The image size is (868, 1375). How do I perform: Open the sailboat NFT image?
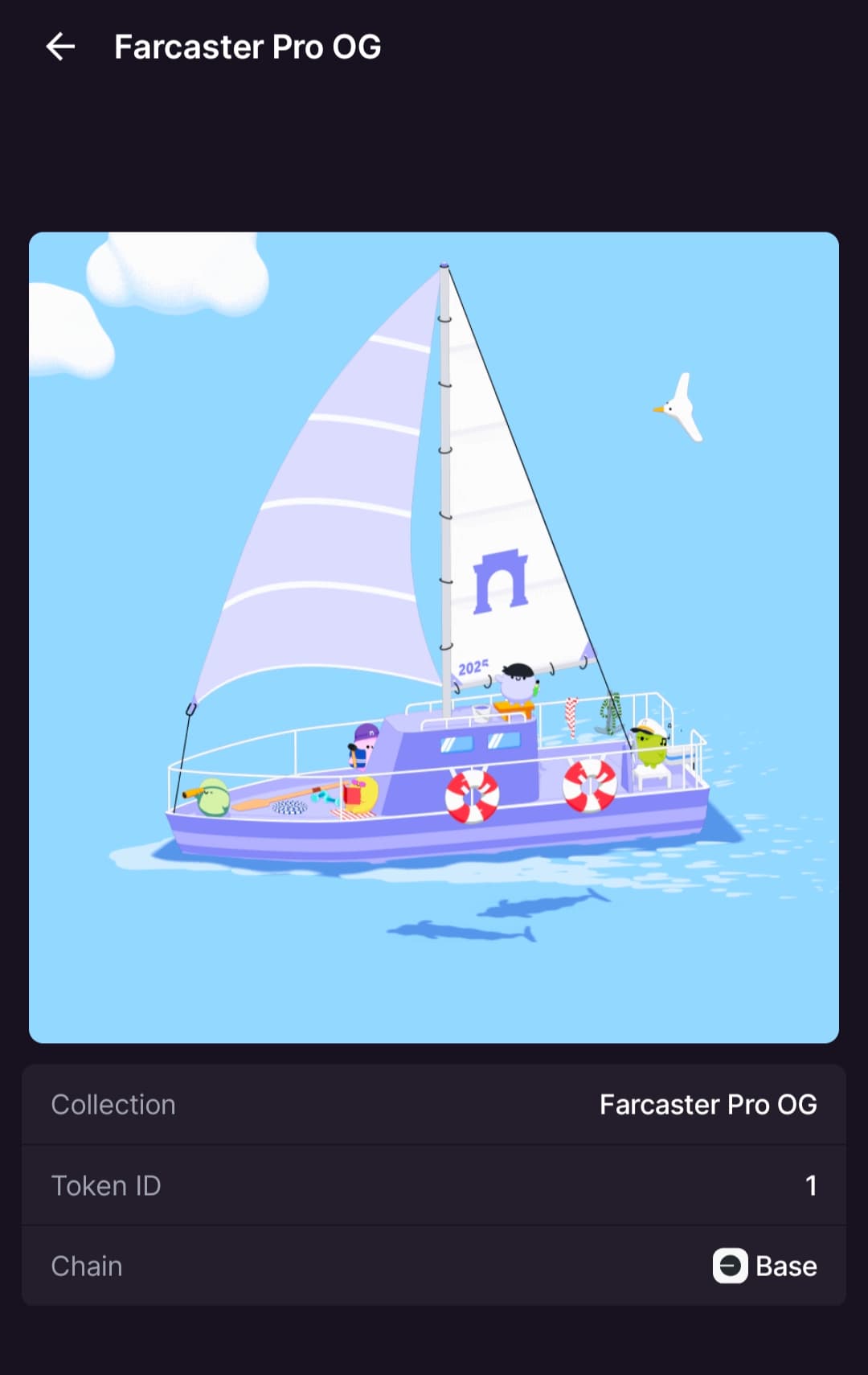434,637
